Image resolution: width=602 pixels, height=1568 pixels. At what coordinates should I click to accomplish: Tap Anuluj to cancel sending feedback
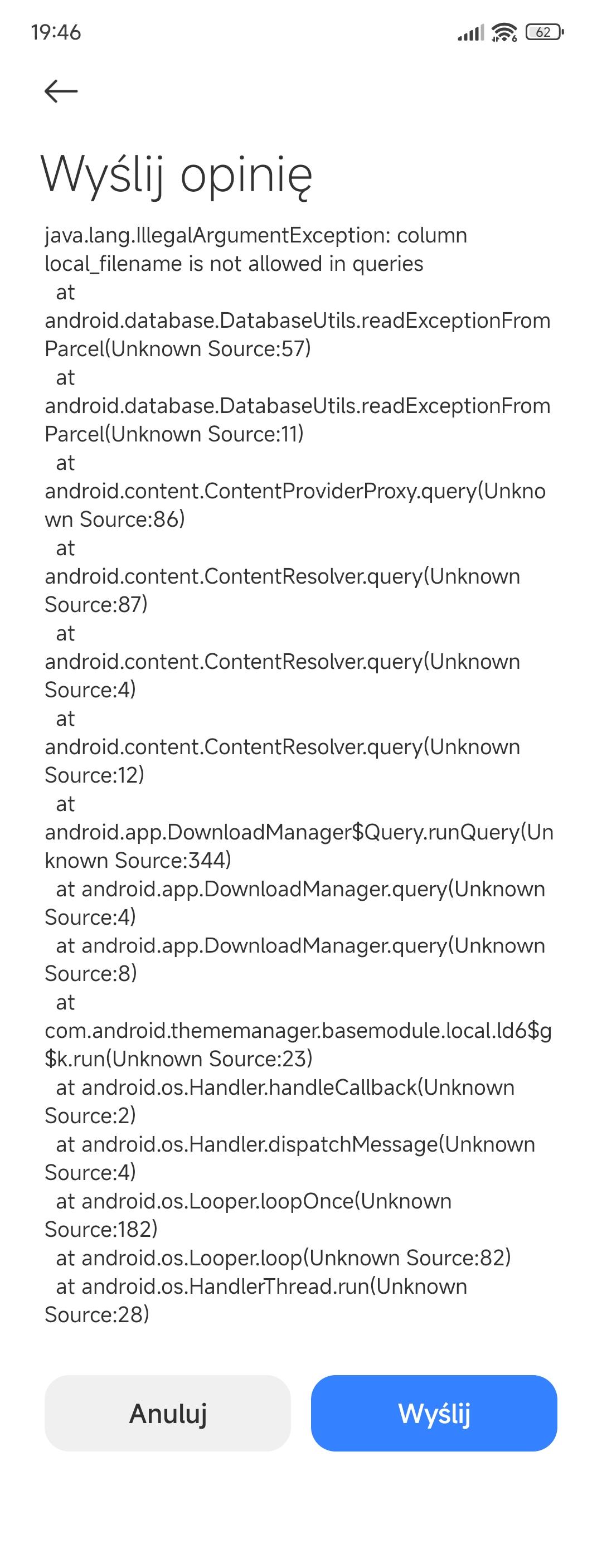167,1414
